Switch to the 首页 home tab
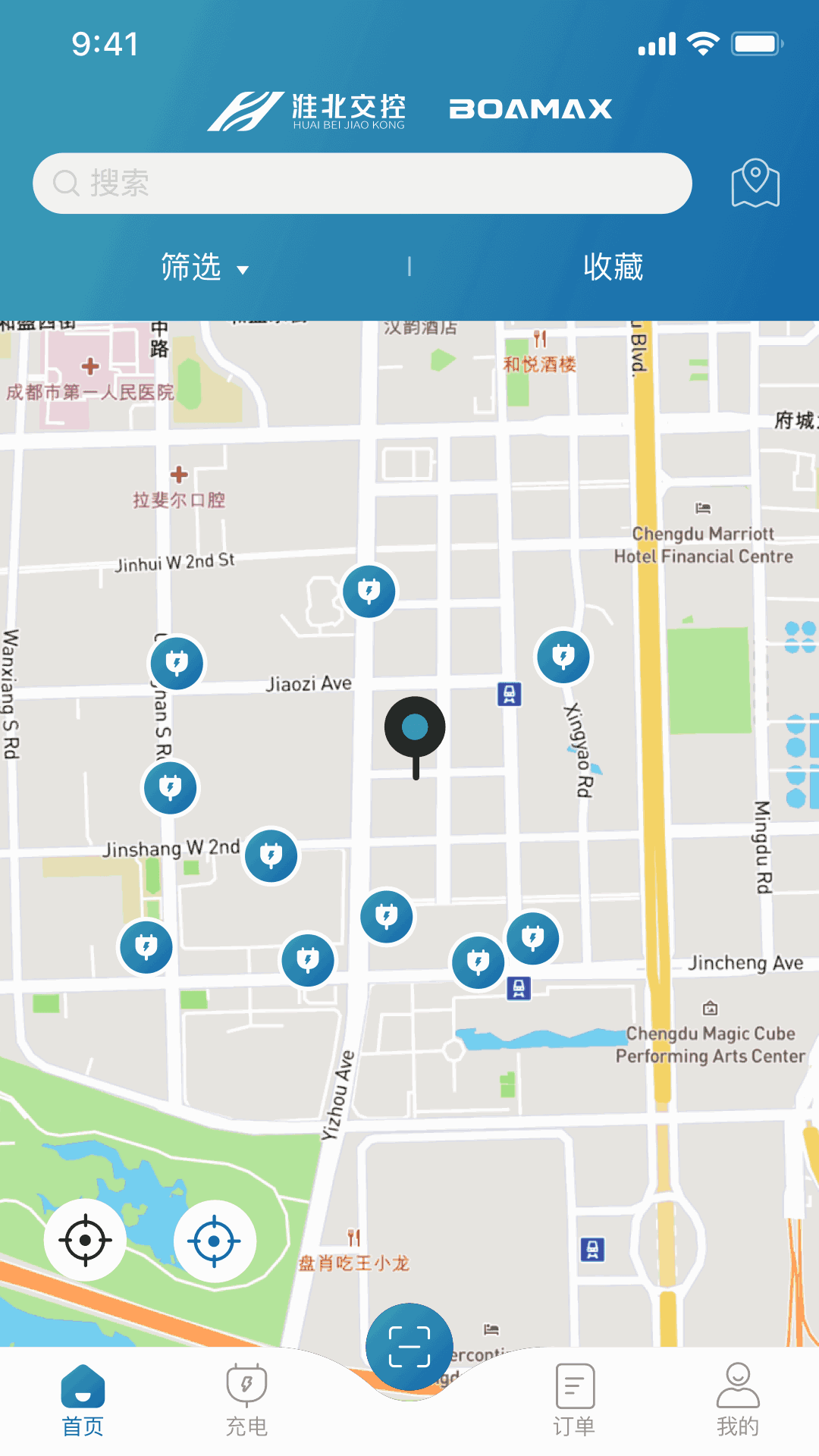The width and height of the screenshot is (819, 1456). click(x=83, y=1401)
